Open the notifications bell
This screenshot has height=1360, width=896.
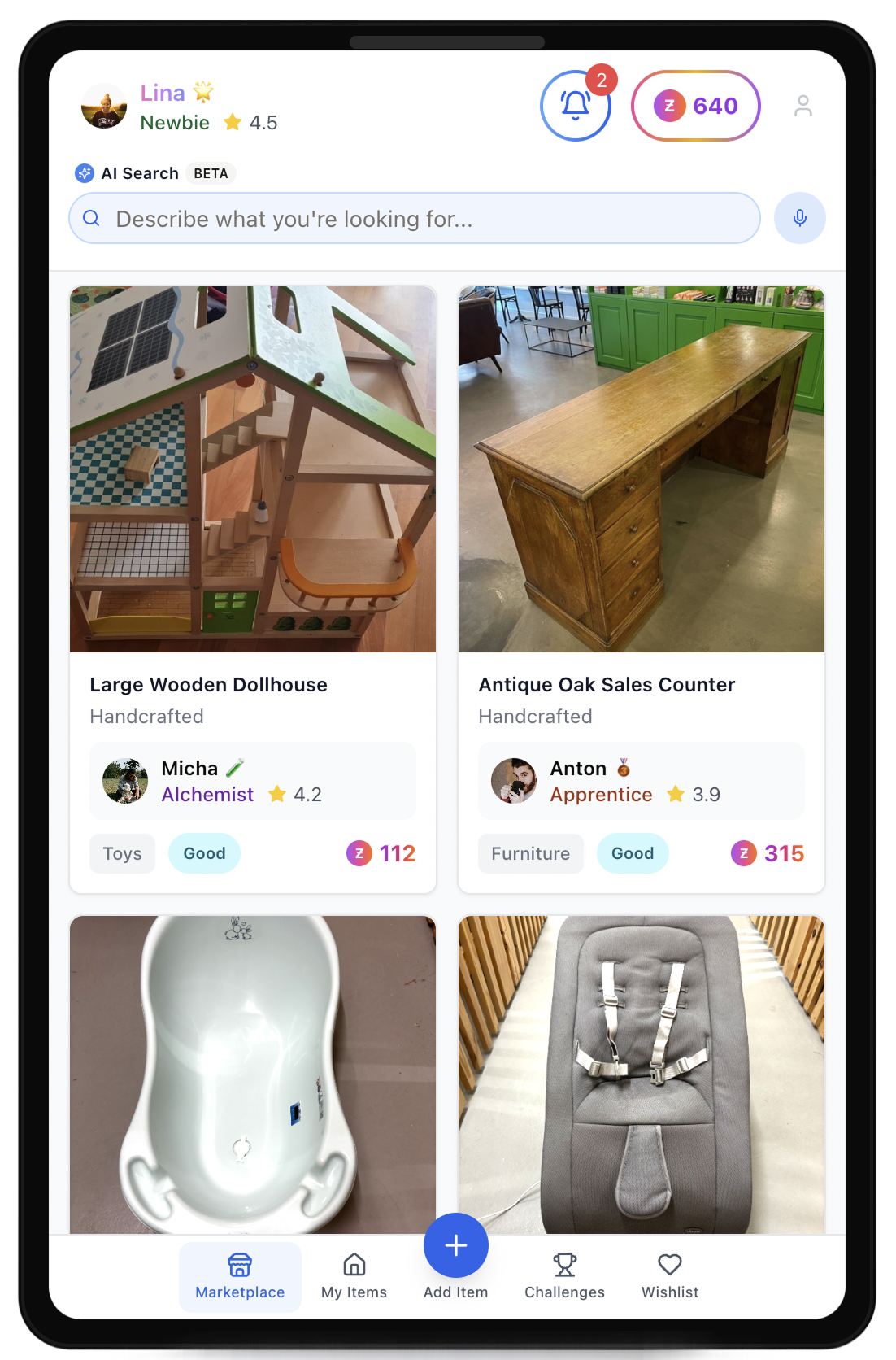point(575,106)
